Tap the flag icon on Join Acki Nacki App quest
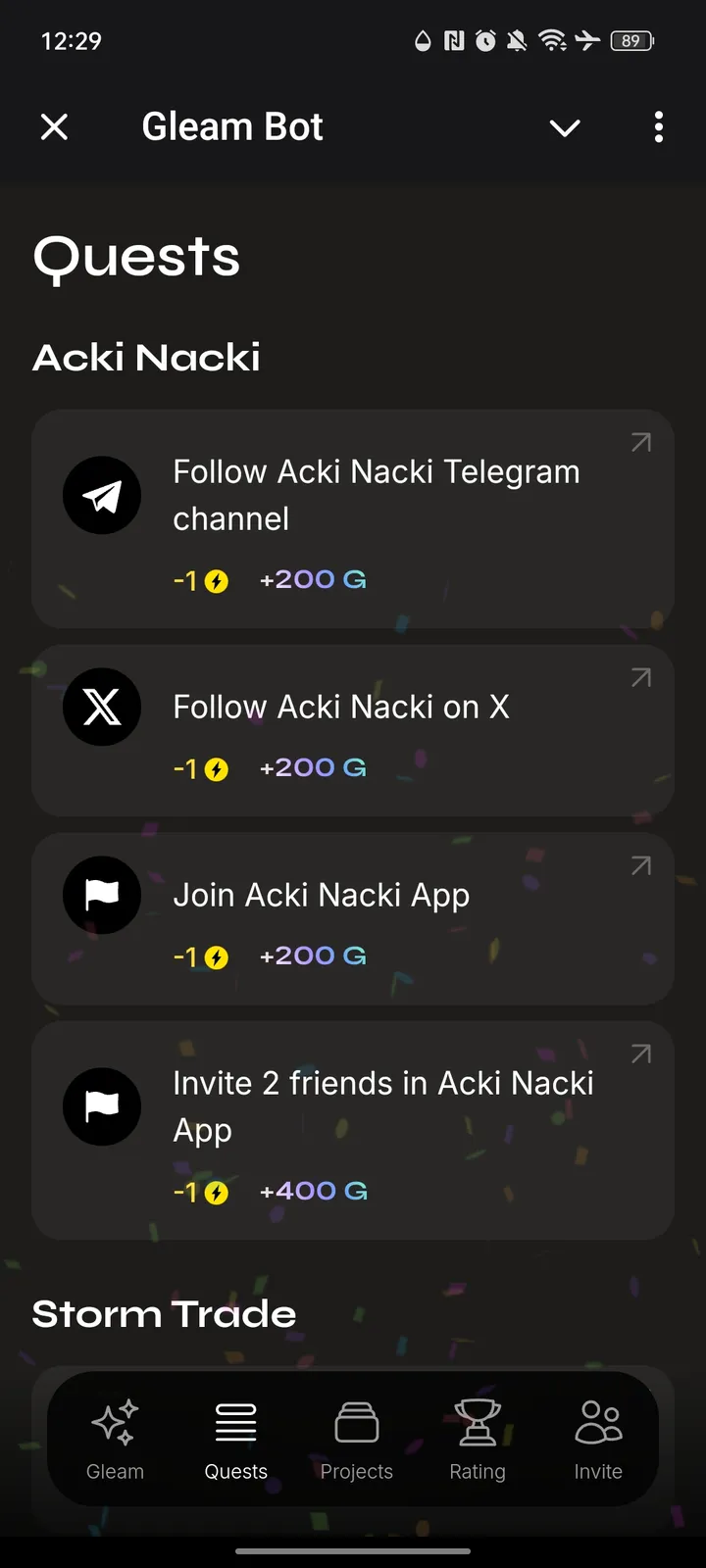 point(102,895)
